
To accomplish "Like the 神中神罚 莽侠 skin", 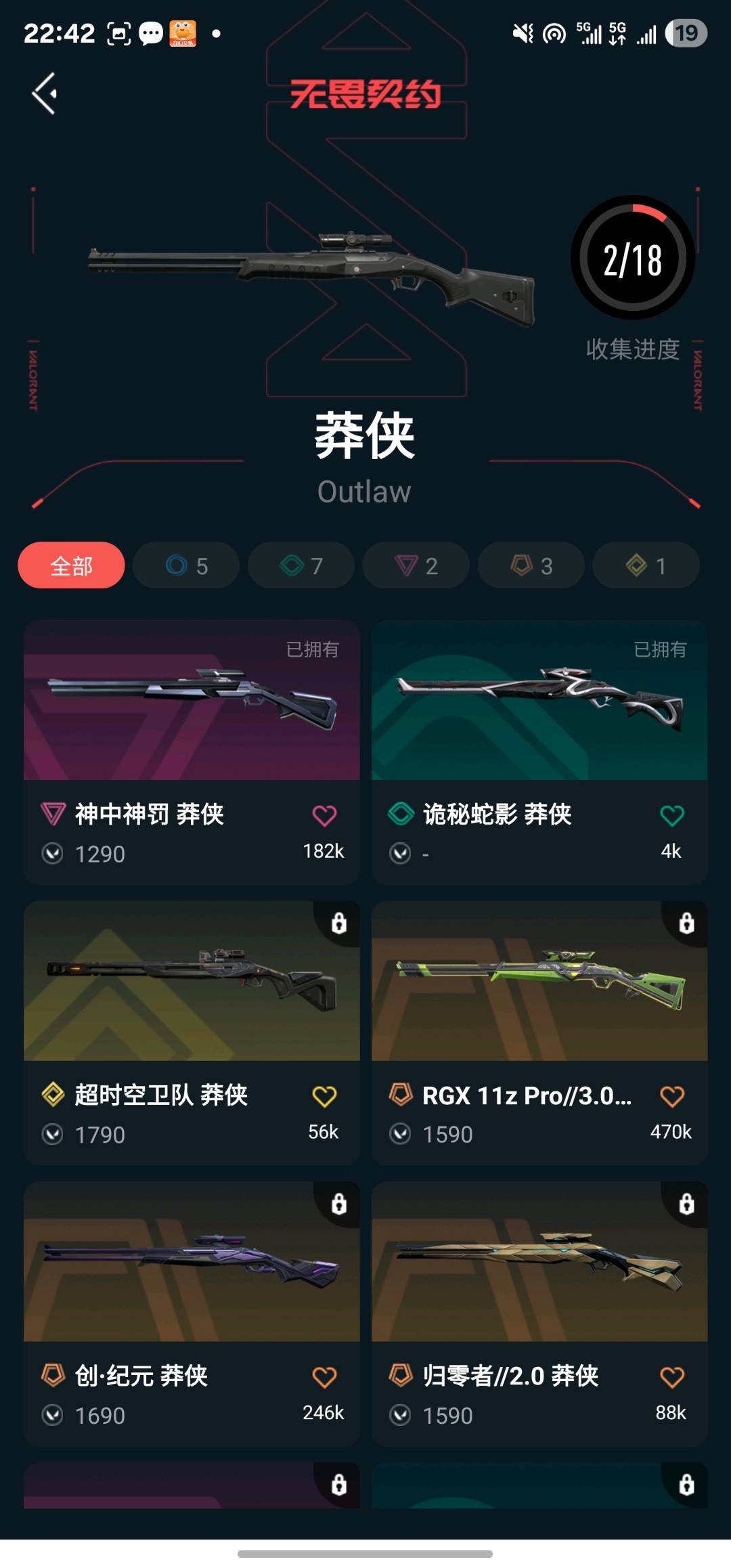I will (324, 816).
